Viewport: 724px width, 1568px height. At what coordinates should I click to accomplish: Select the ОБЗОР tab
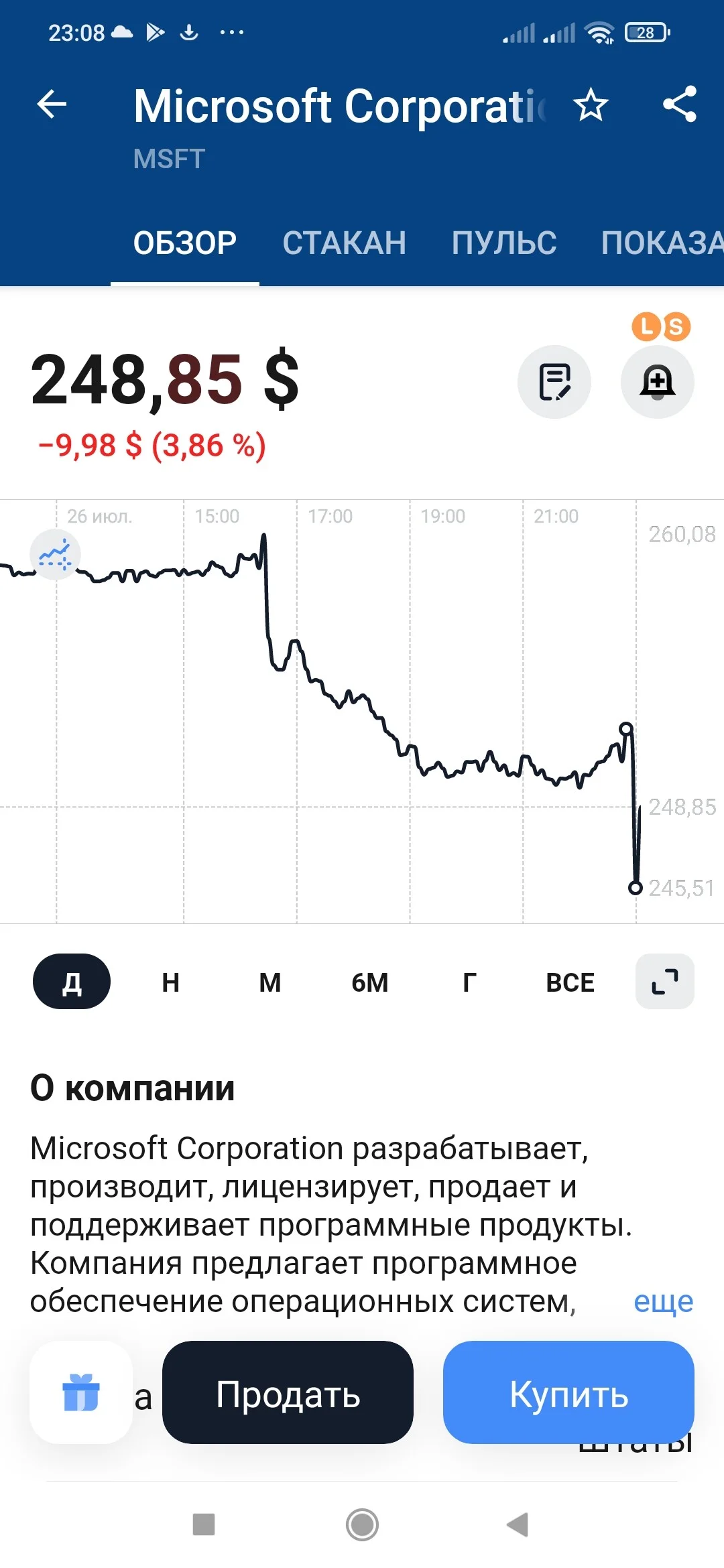[x=185, y=243]
